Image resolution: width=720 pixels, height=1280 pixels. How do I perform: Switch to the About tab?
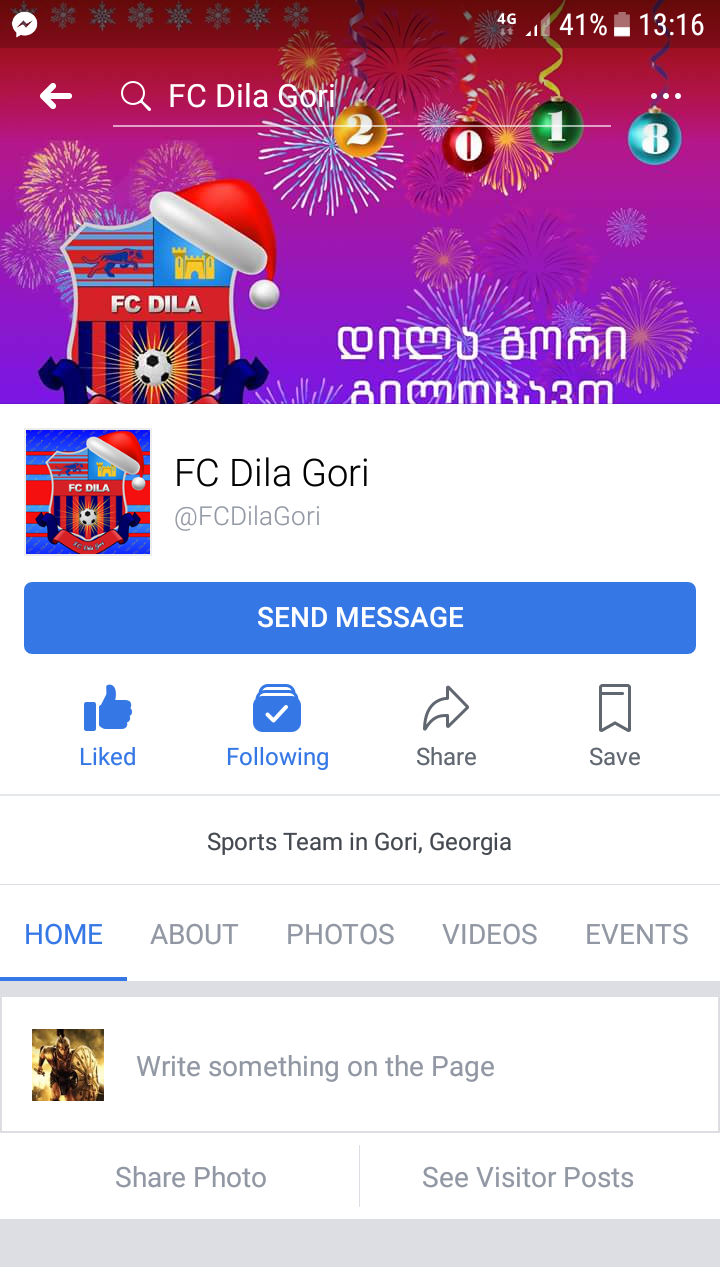click(x=194, y=934)
